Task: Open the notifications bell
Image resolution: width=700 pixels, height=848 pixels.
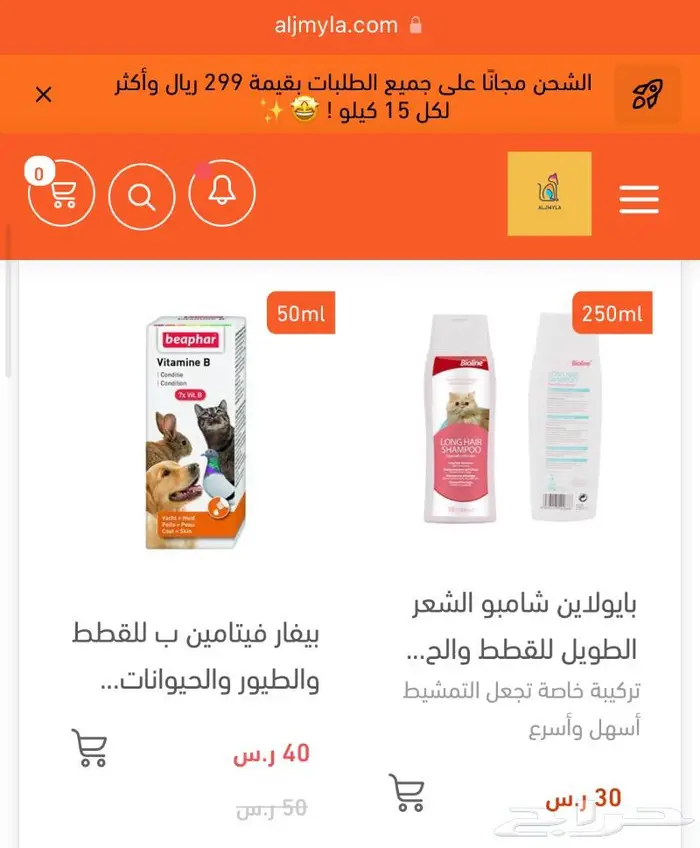Action: point(222,193)
